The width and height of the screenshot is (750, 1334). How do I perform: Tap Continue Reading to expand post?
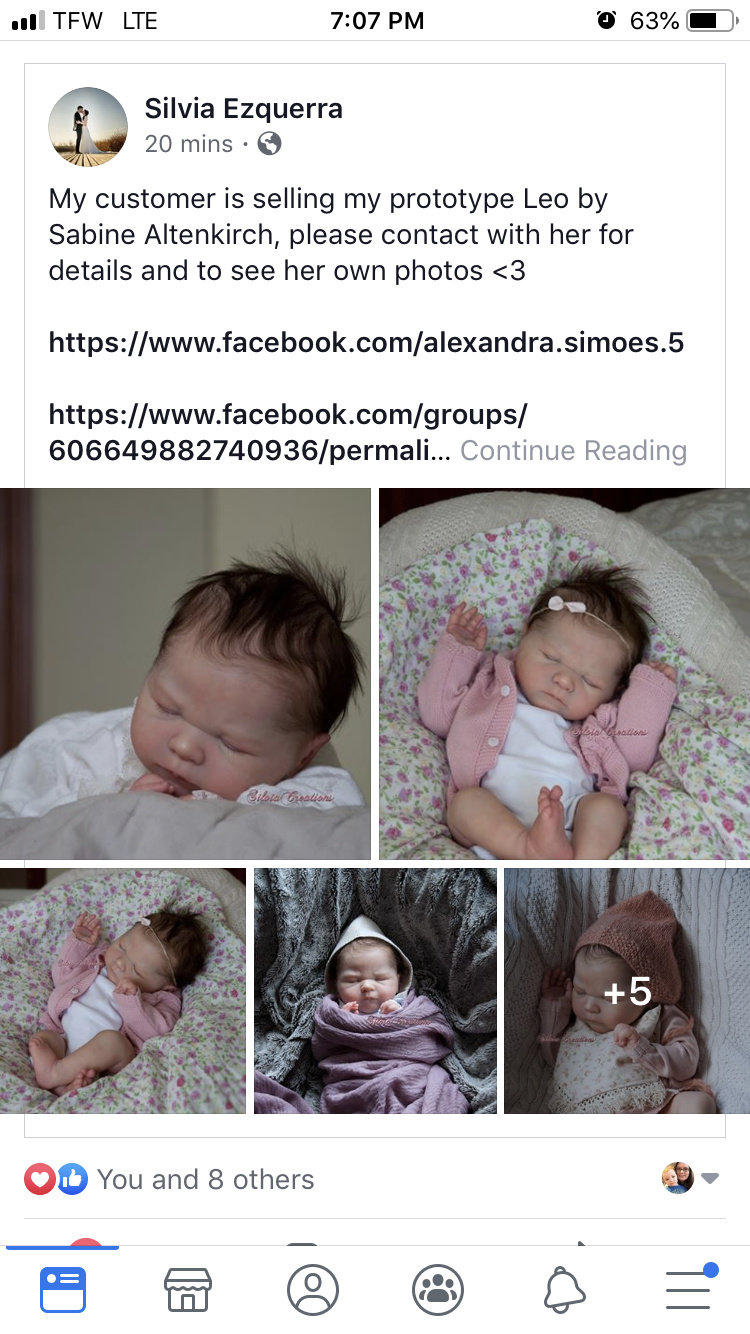pos(573,451)
